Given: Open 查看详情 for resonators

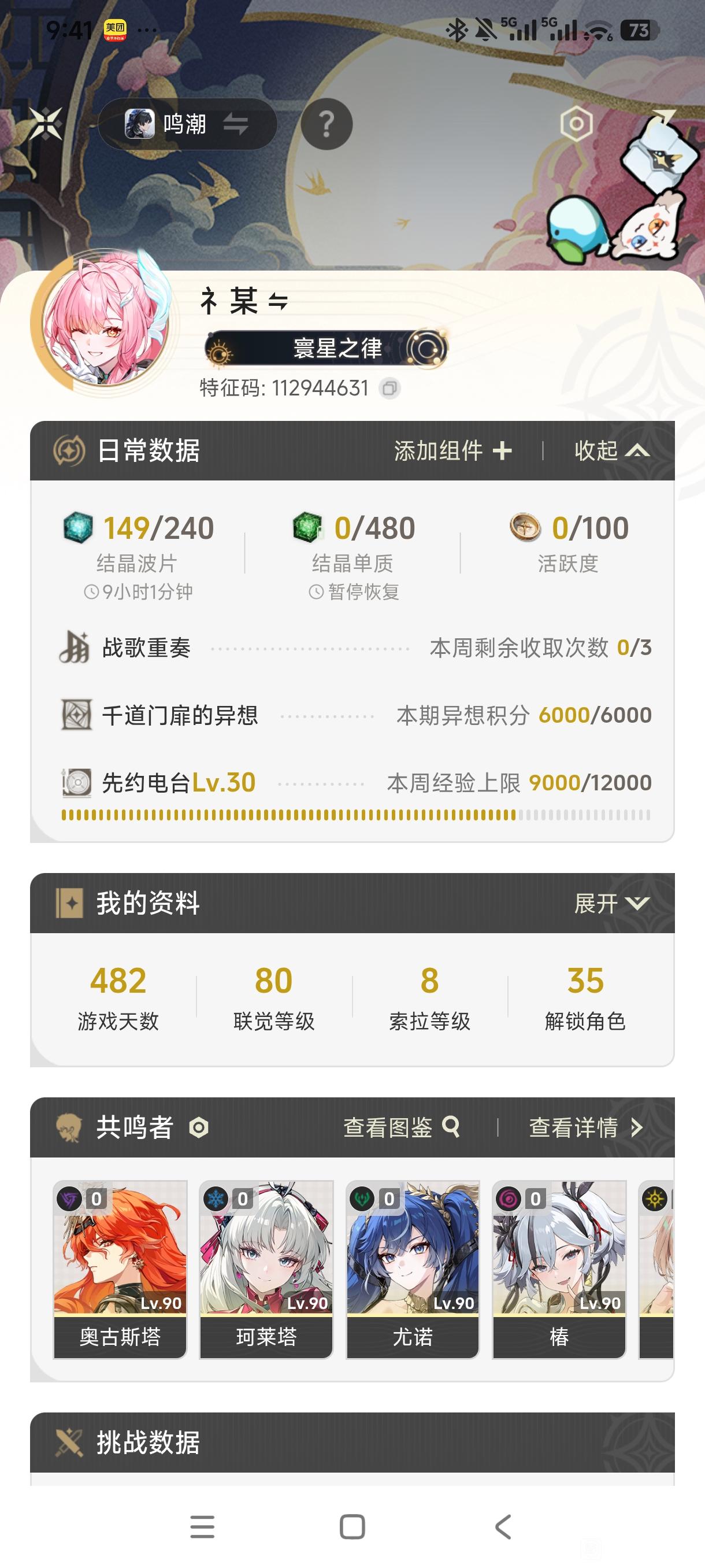Looking at the screenshot, I should tap(585, 1128).
